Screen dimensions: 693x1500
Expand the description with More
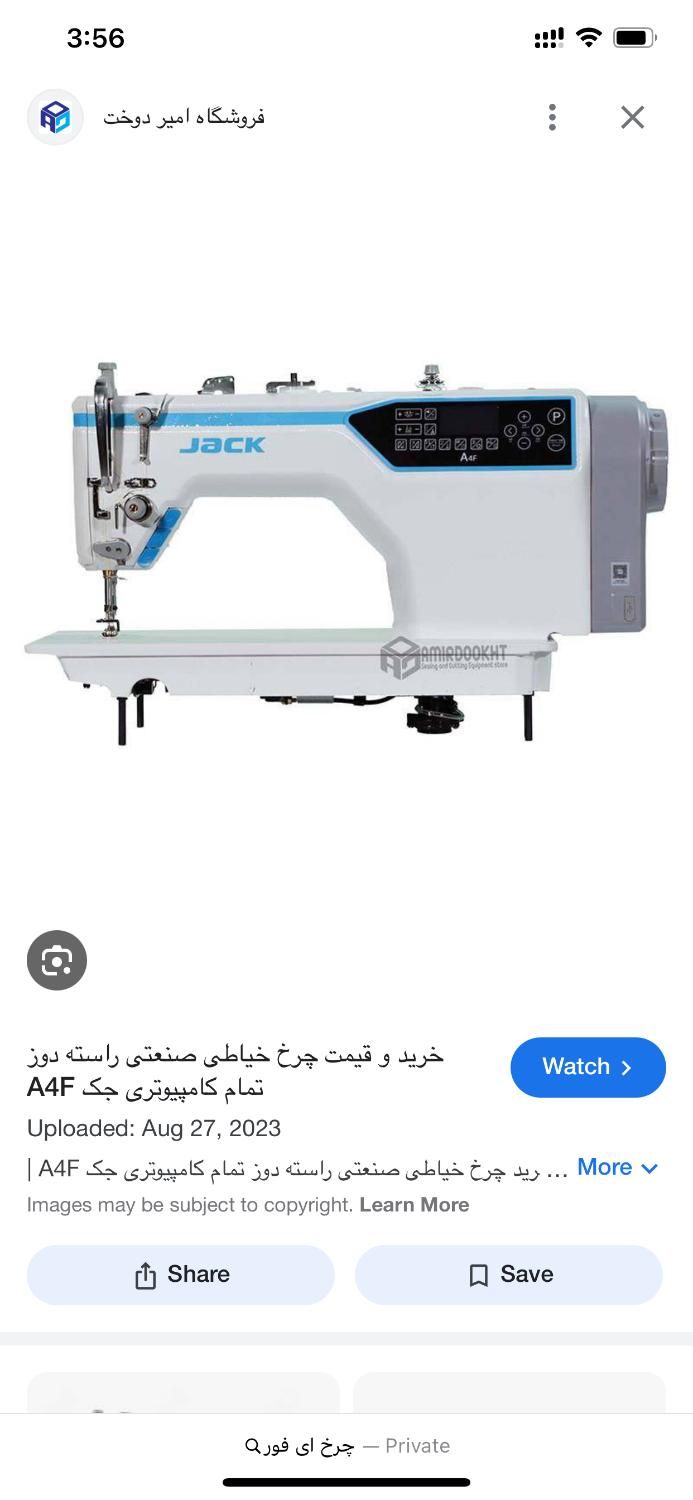pyautogui.click(x=617, y=1167)
